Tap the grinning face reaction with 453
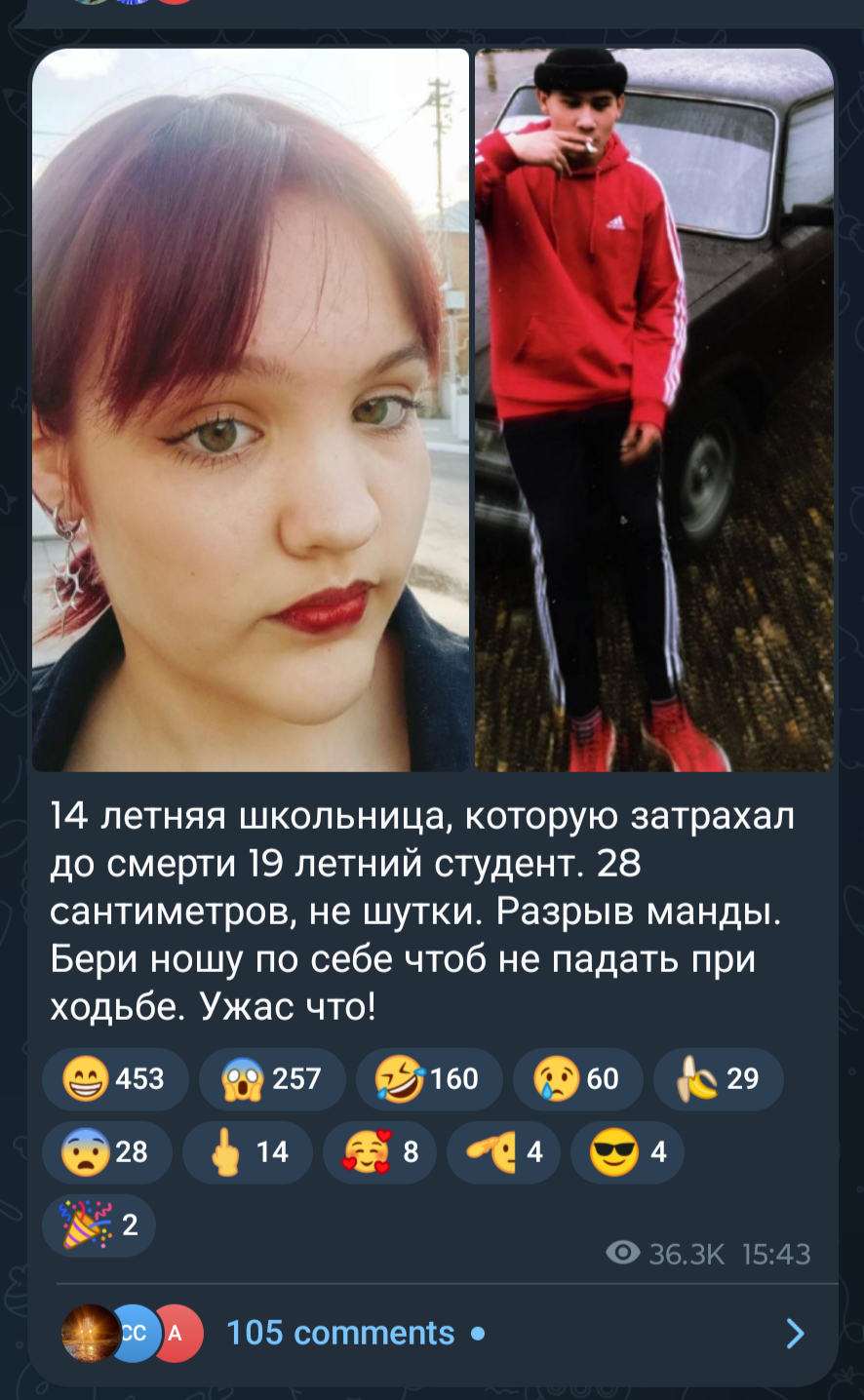Viewport: 864px width, 1400px height. tap(115, 1079)
